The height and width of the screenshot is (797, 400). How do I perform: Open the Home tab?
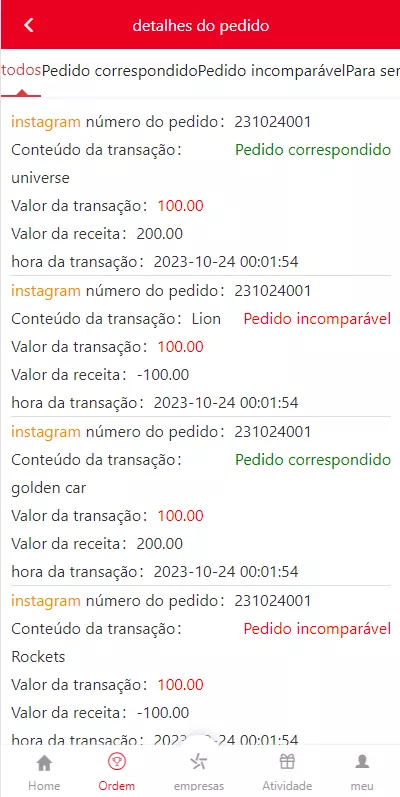coord(44,772)
